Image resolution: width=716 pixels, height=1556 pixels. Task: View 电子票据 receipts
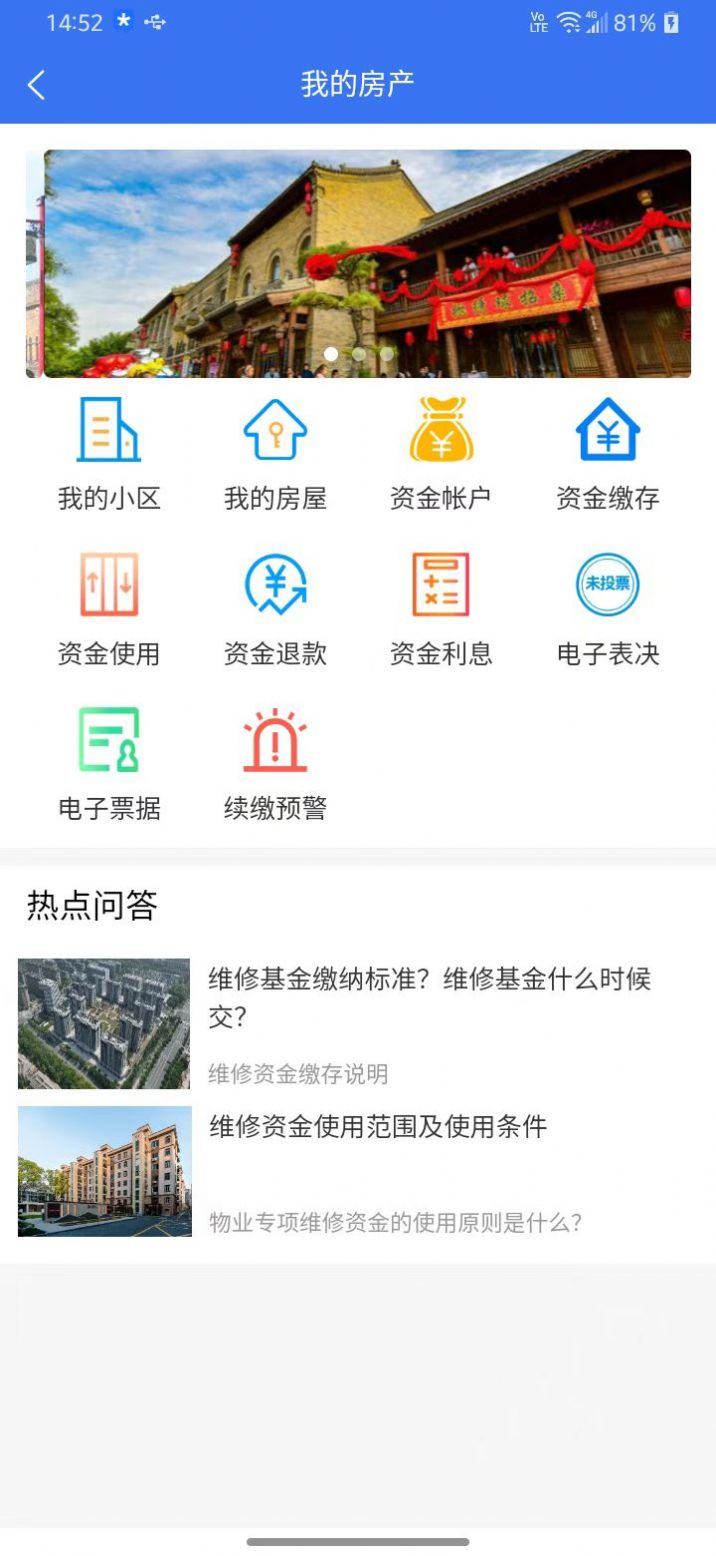[109, 764]
